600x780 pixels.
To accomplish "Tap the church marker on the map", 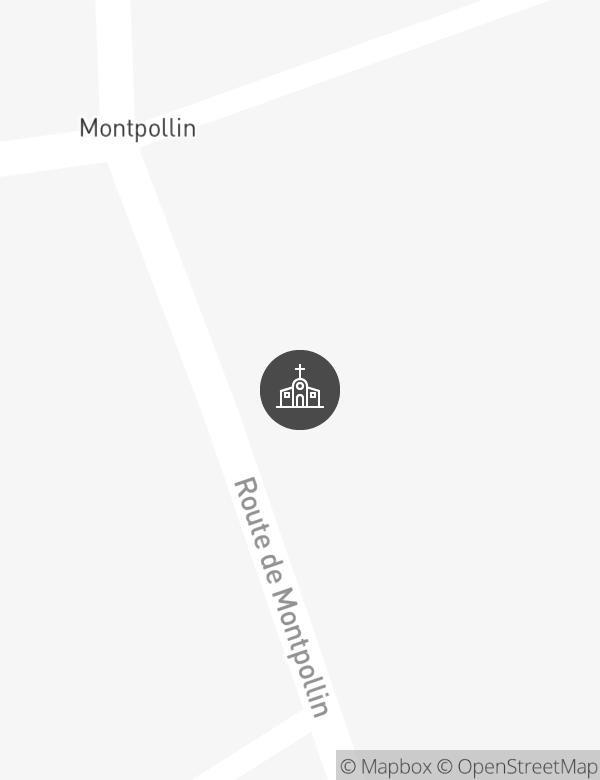I will pyautogui.click(x=300, y=390).
